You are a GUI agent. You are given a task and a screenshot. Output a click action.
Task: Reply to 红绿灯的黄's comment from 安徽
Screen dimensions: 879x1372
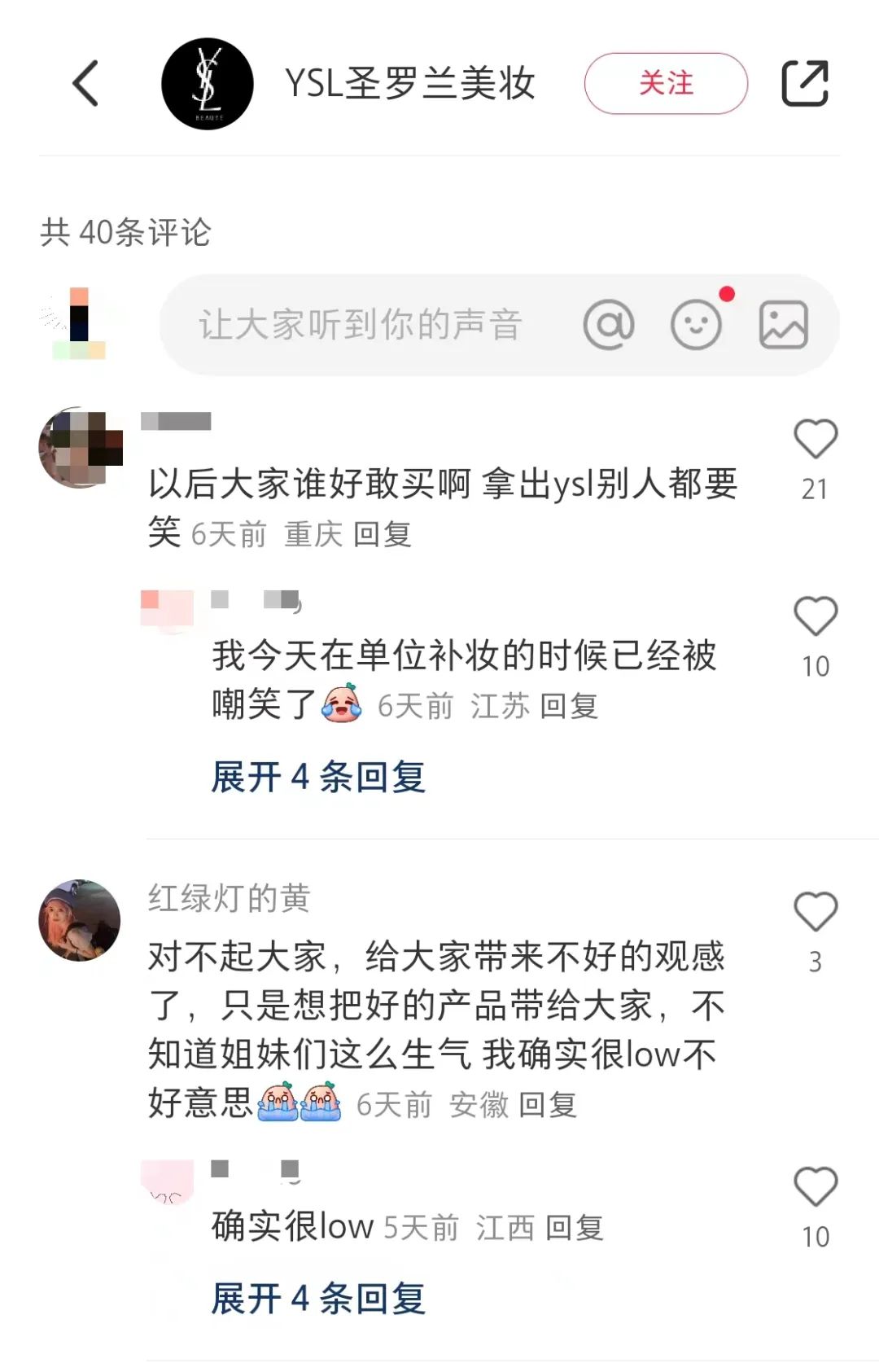pyautogui.click(x=547, y=1105)
